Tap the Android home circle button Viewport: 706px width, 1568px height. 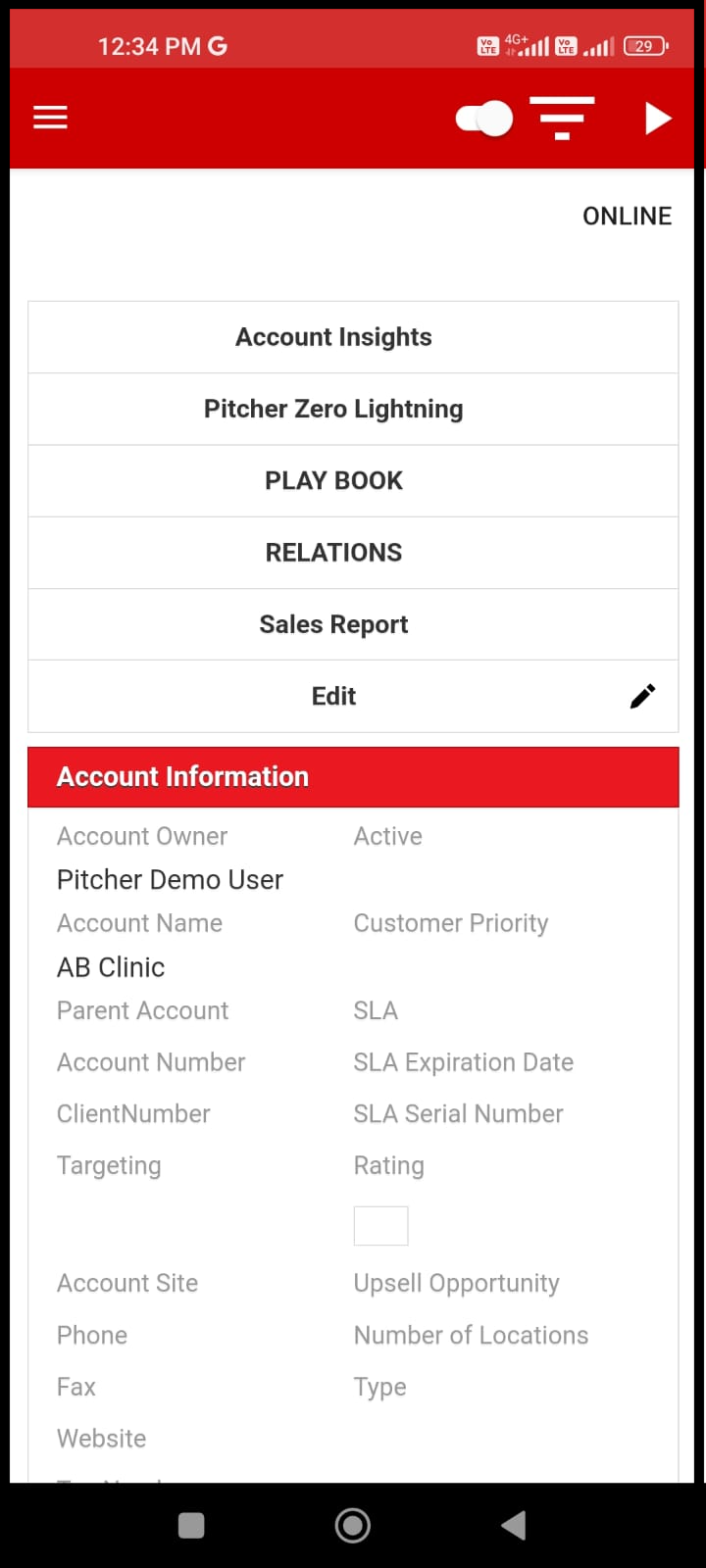pos(352,1525)
